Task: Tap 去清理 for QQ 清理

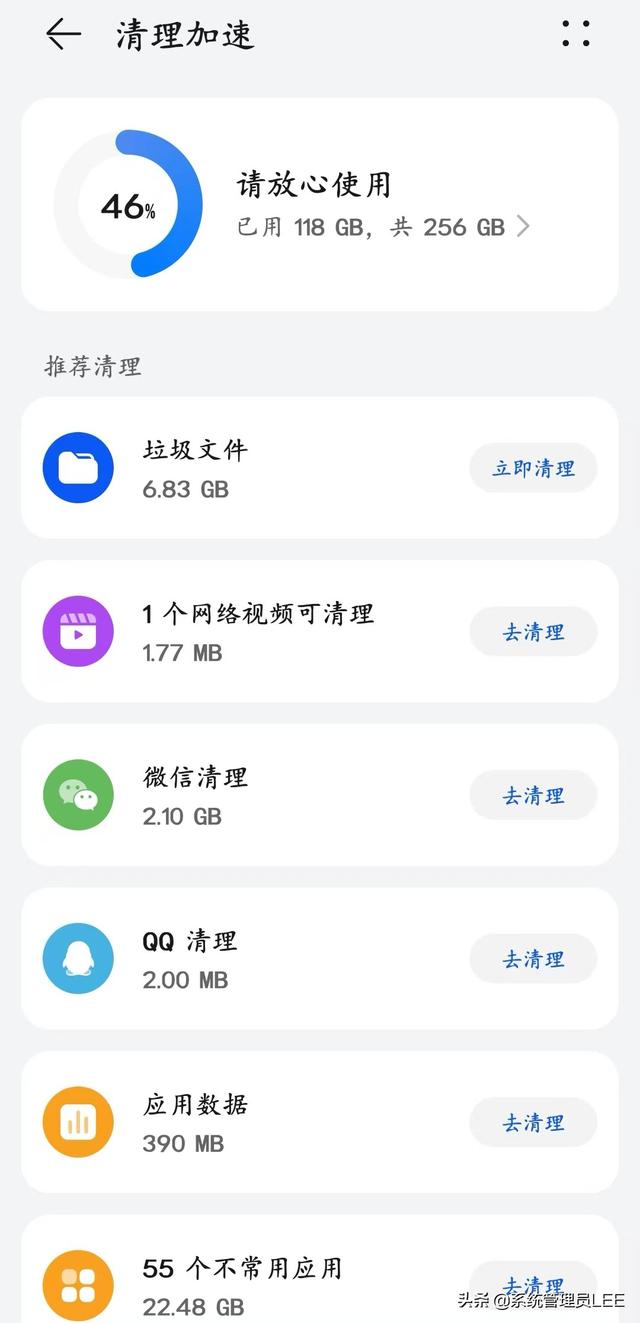Action: pyautogui.click(x=533, y=959)
